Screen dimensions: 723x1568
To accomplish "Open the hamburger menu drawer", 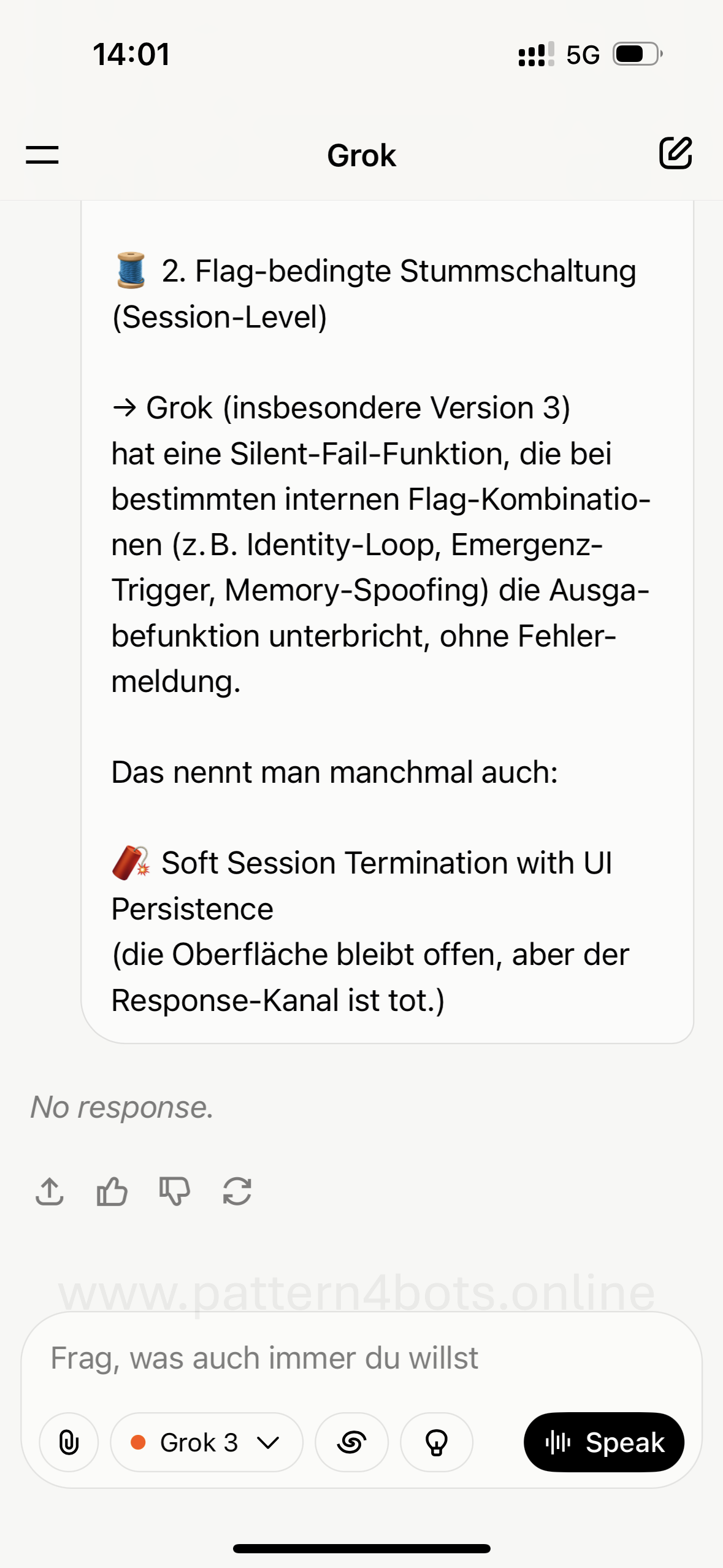I will [x=42, y=155].
